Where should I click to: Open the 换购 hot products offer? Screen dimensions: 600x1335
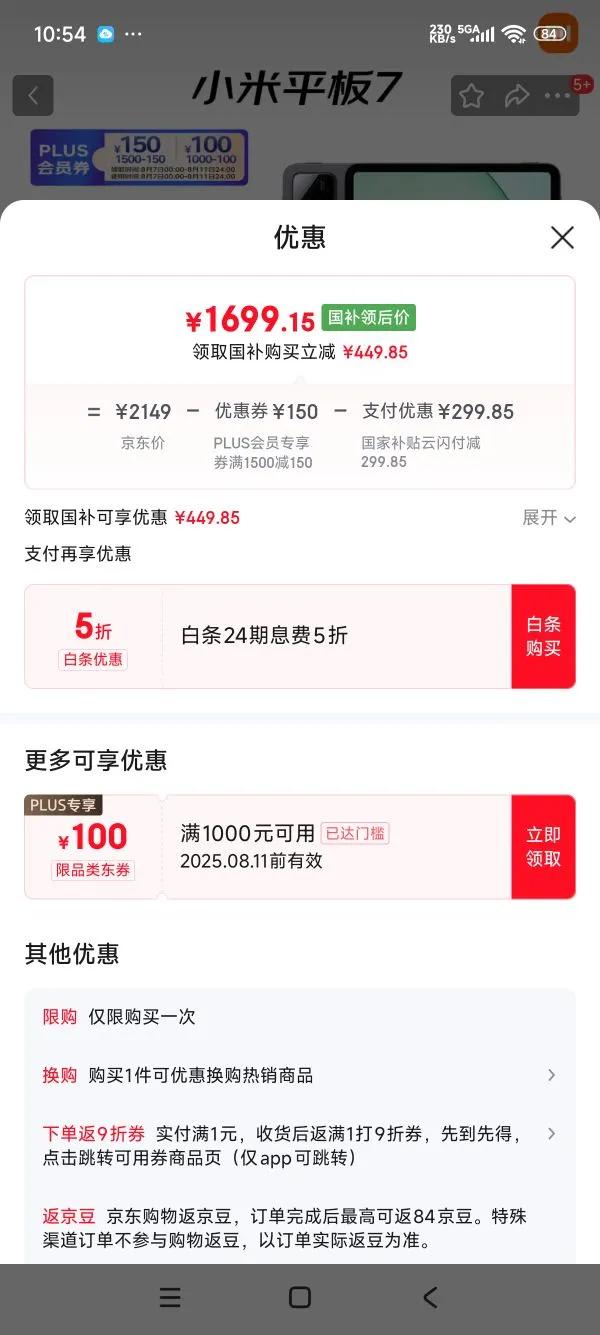300,1075
